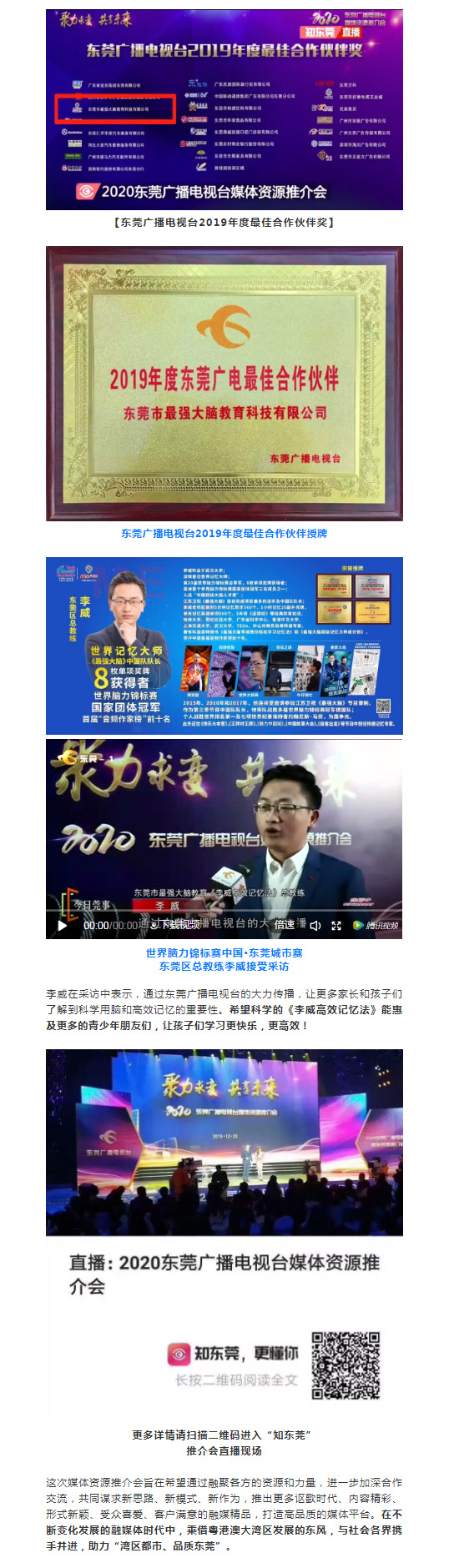This screenshot has width=449, height=1568.
Task: Play the 李威 interview video
Action: [x=62, y=925]
